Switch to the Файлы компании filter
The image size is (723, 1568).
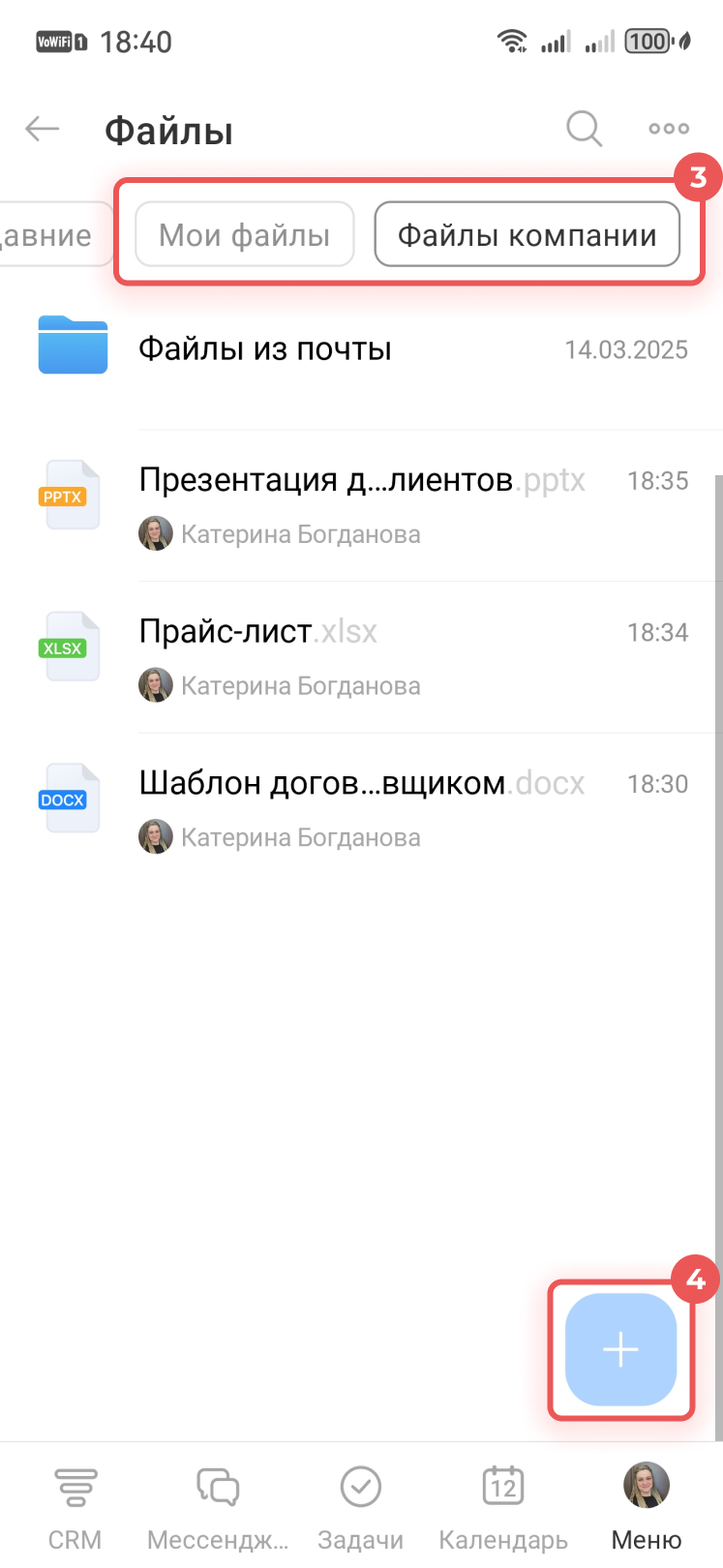(x=528, y=234)
